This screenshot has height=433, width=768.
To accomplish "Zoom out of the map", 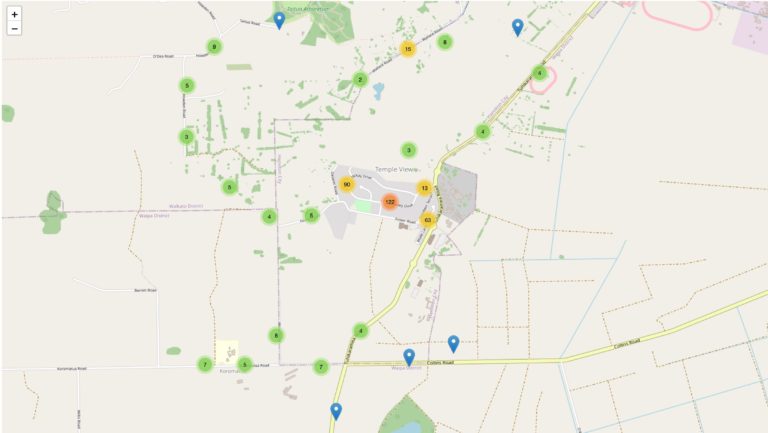I will click(14, 29).
